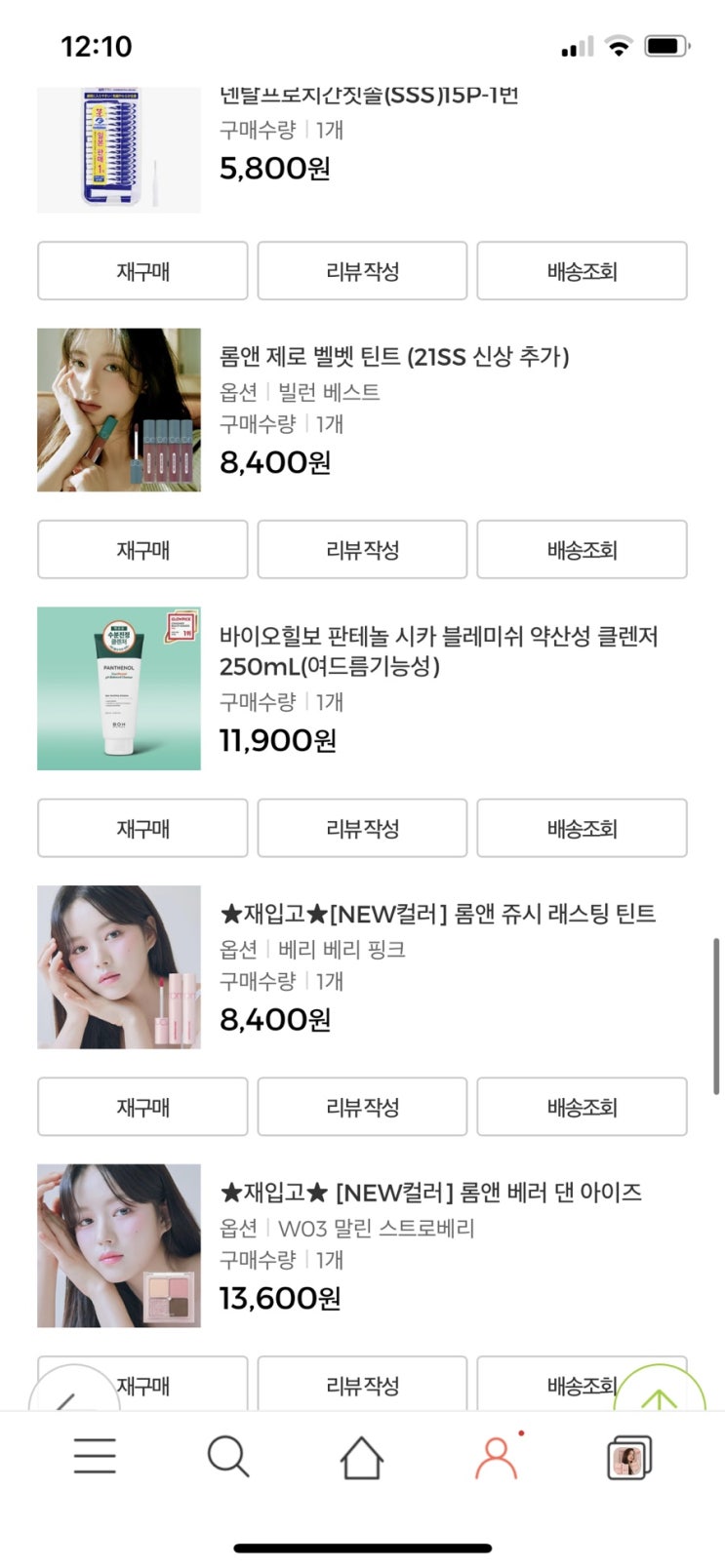Open 롬앤 제로 벨벳 틴트 product image

tap(119, 410)
